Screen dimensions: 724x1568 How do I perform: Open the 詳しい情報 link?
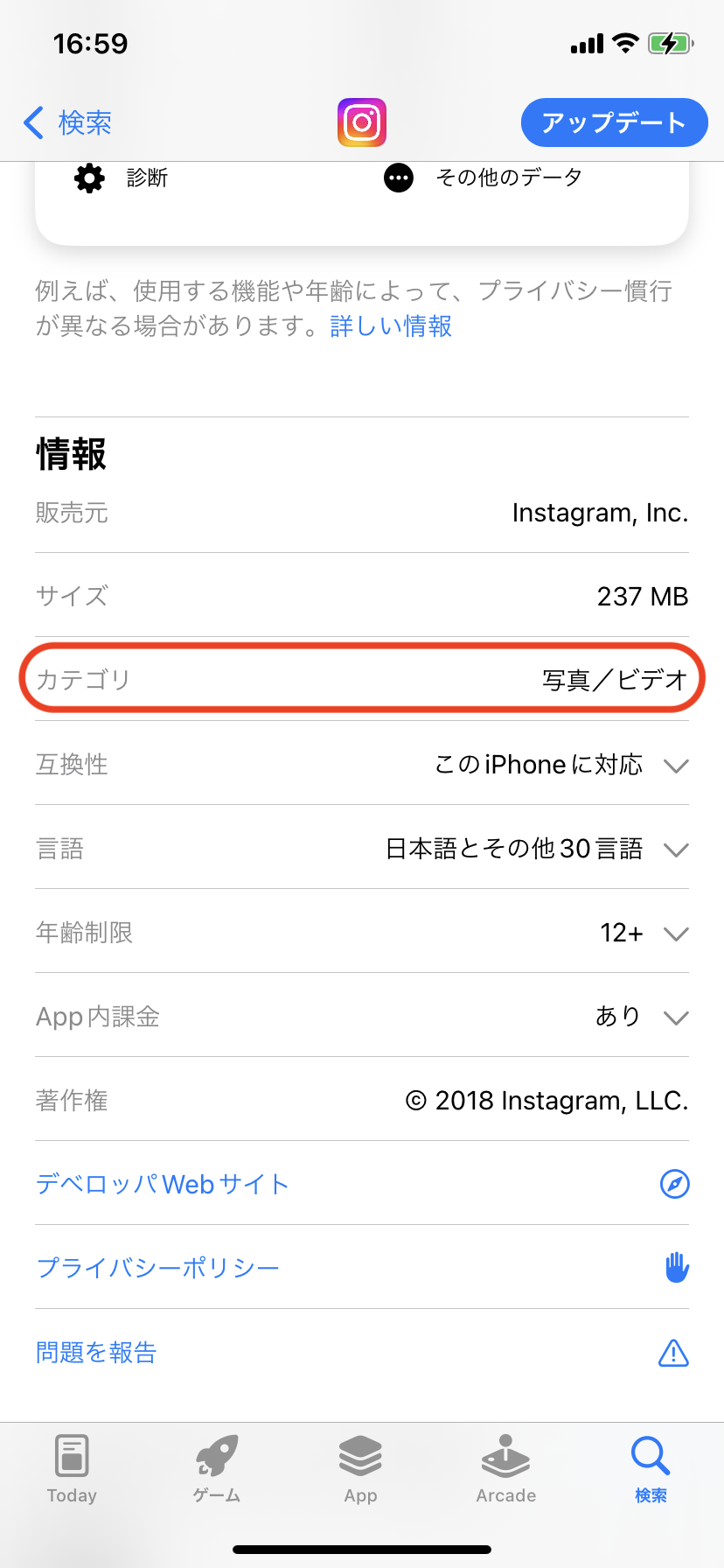pos(391,326)
